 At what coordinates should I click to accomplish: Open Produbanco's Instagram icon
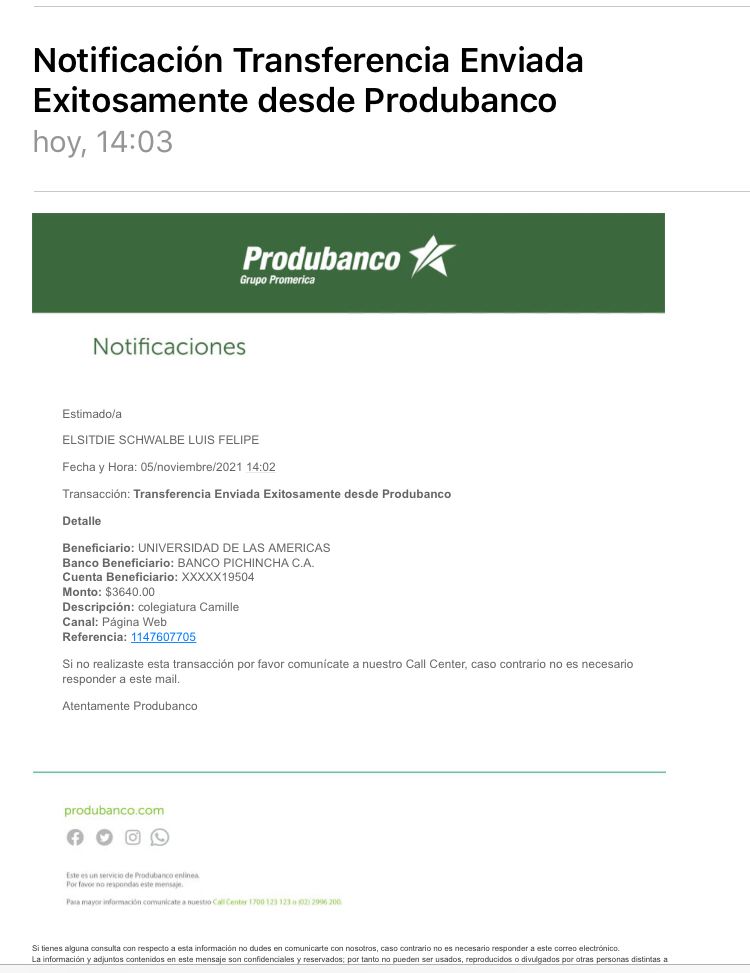(133, 838)
